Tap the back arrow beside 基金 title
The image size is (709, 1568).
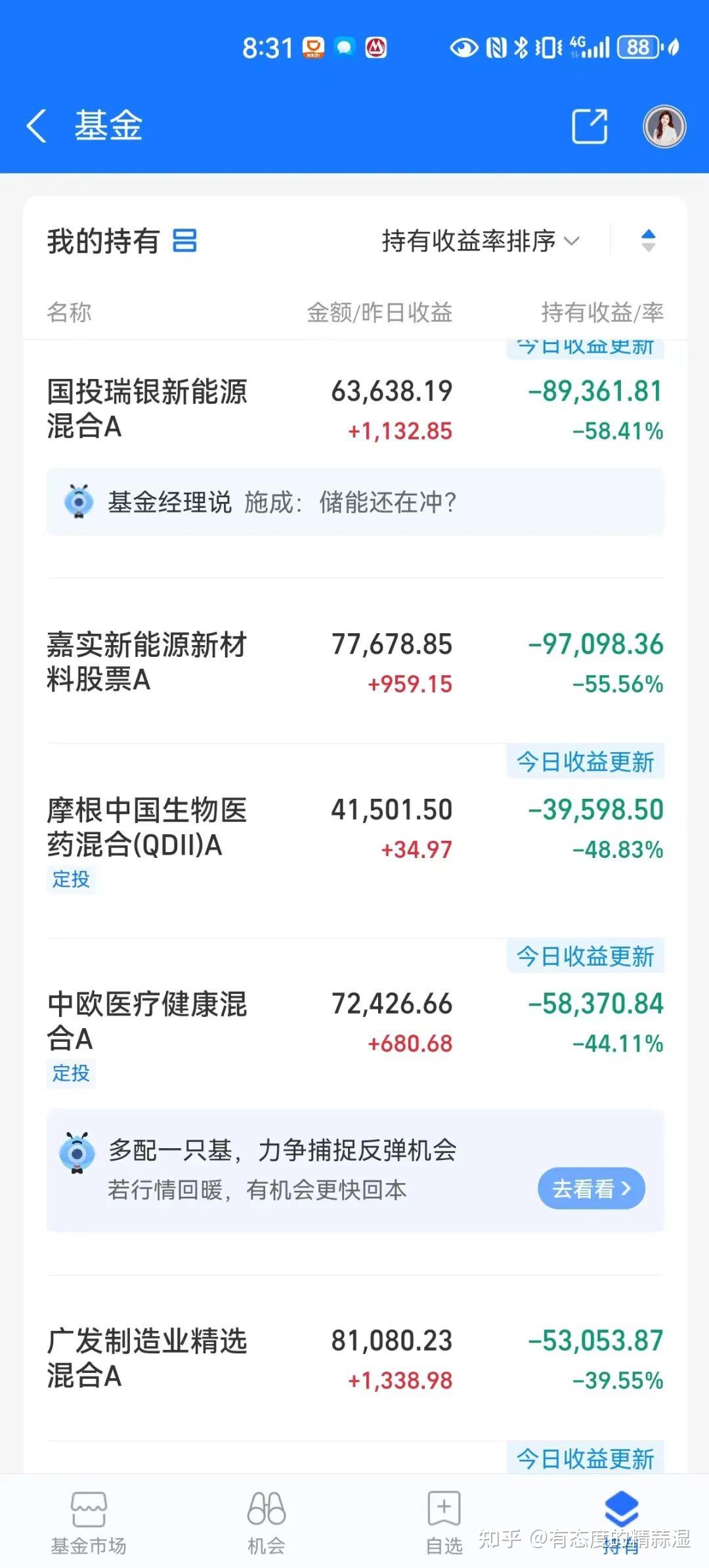[x=37, y=127]
